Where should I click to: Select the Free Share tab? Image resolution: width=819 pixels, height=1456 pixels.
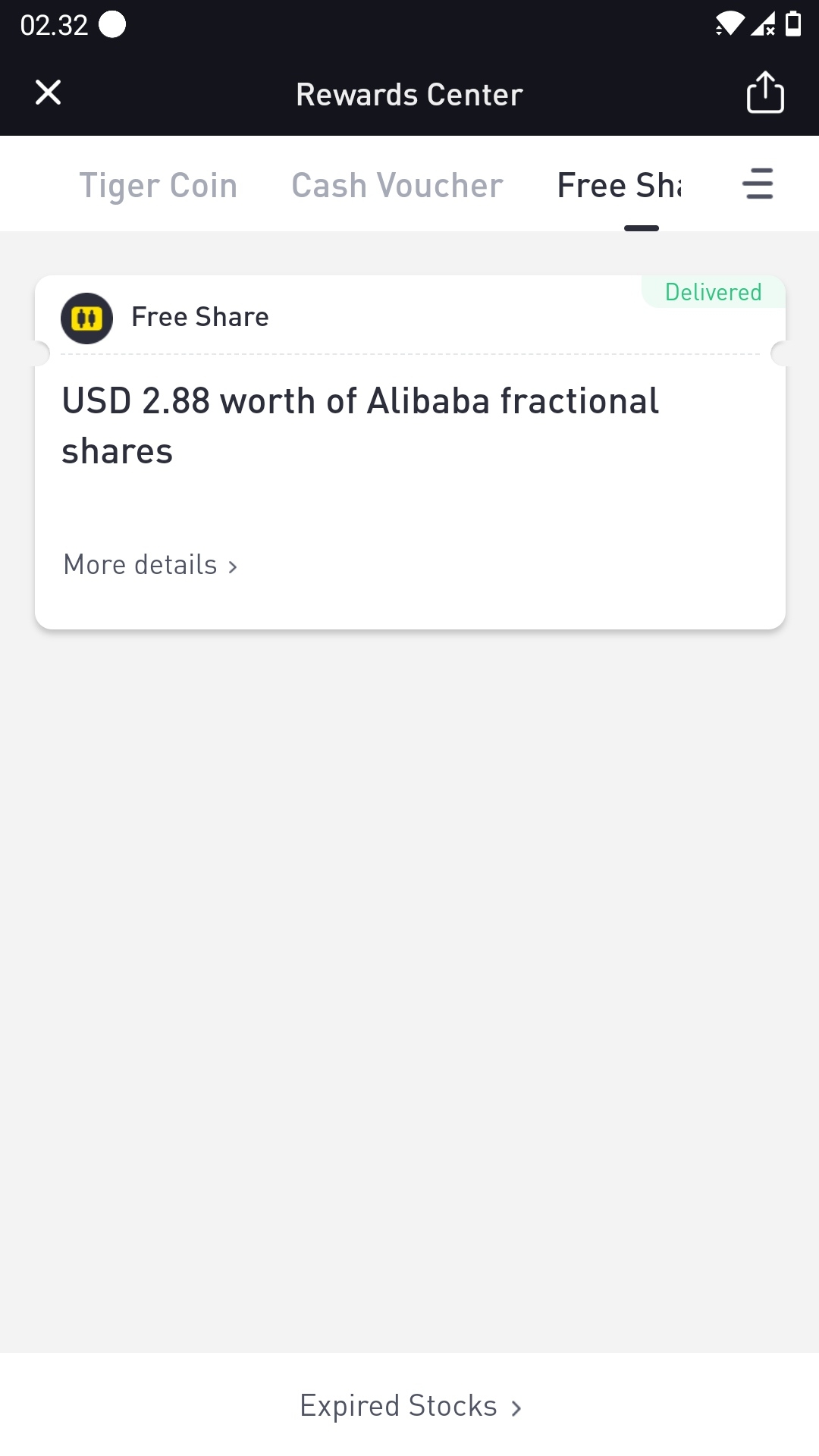pos(620,186)
